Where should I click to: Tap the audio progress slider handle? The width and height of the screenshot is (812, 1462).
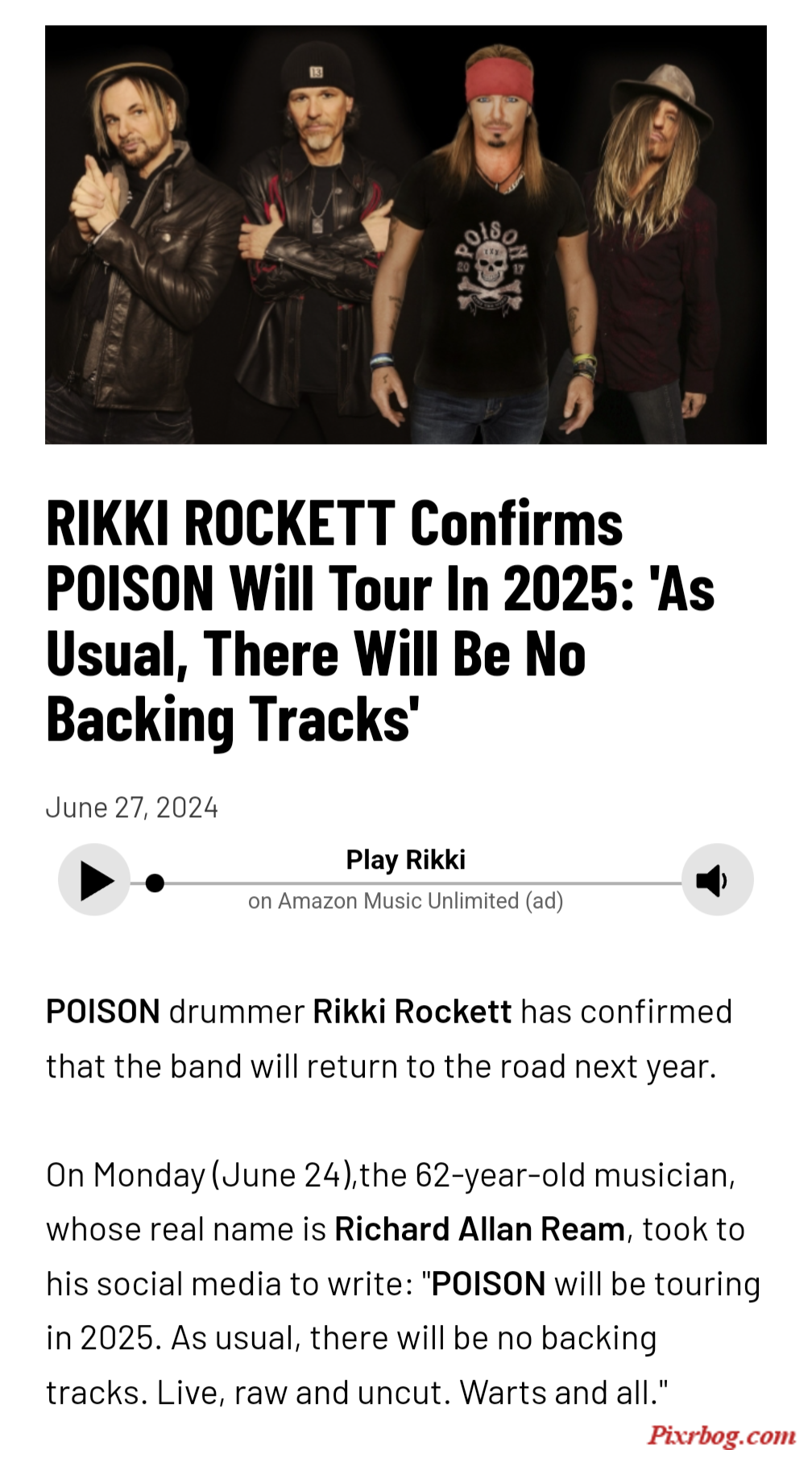[x=155, y=883]
